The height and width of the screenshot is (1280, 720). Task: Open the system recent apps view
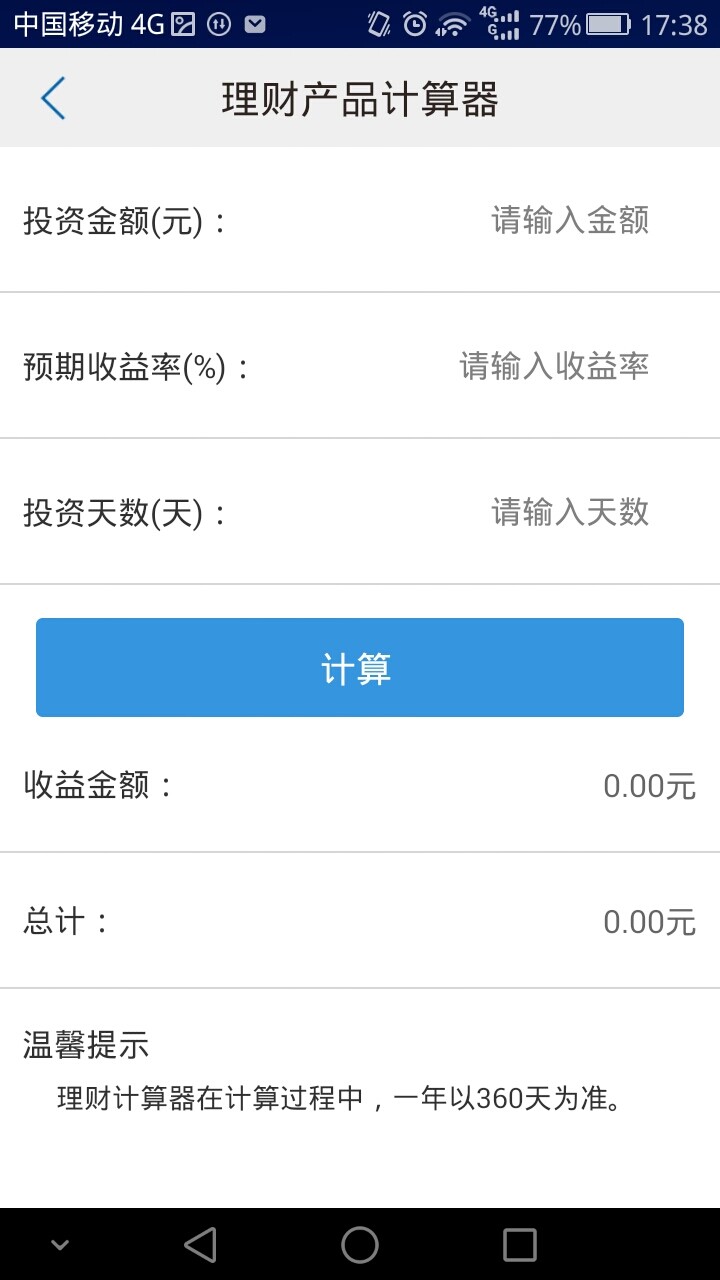(x=520, y=1245)
